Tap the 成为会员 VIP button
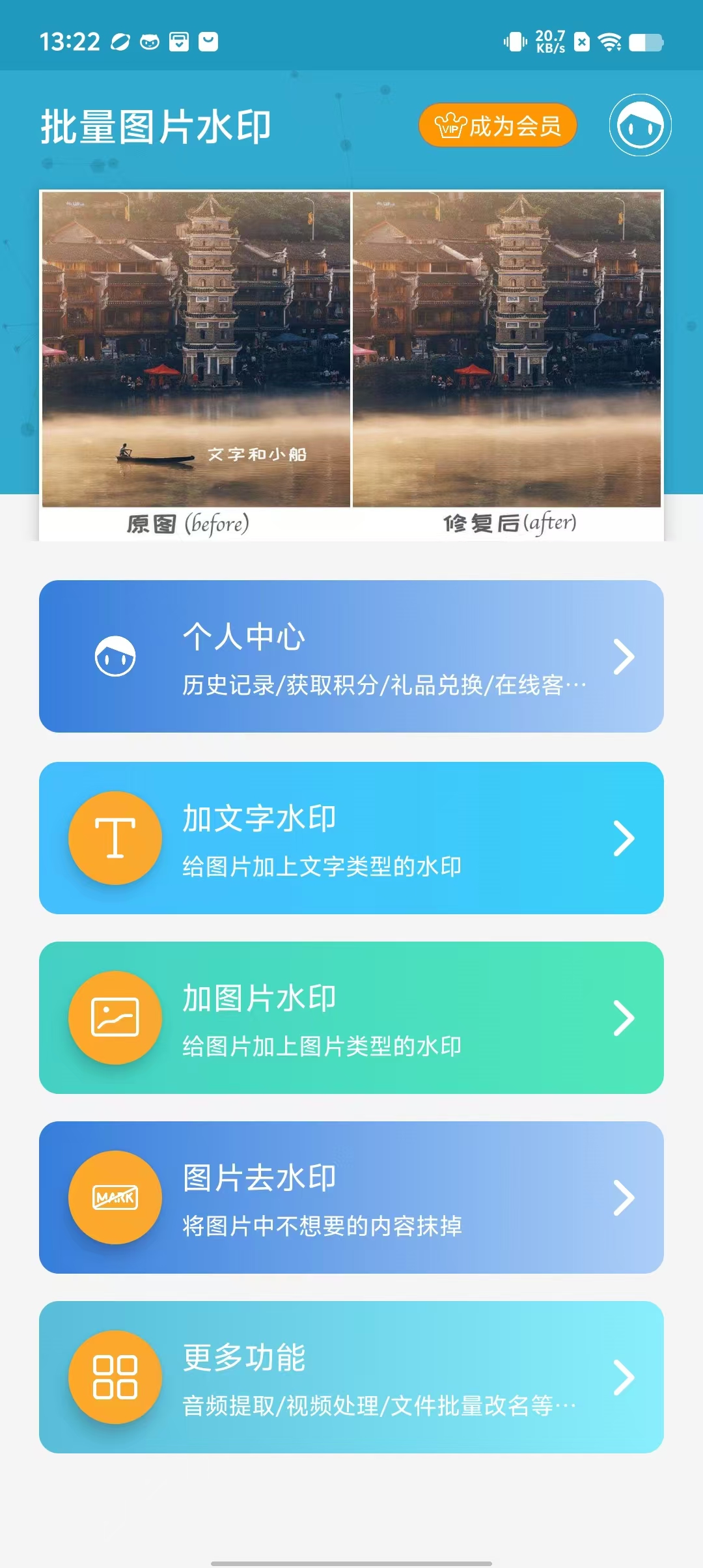The width and height of the screenshot is (703, 1568). (497, 126)
